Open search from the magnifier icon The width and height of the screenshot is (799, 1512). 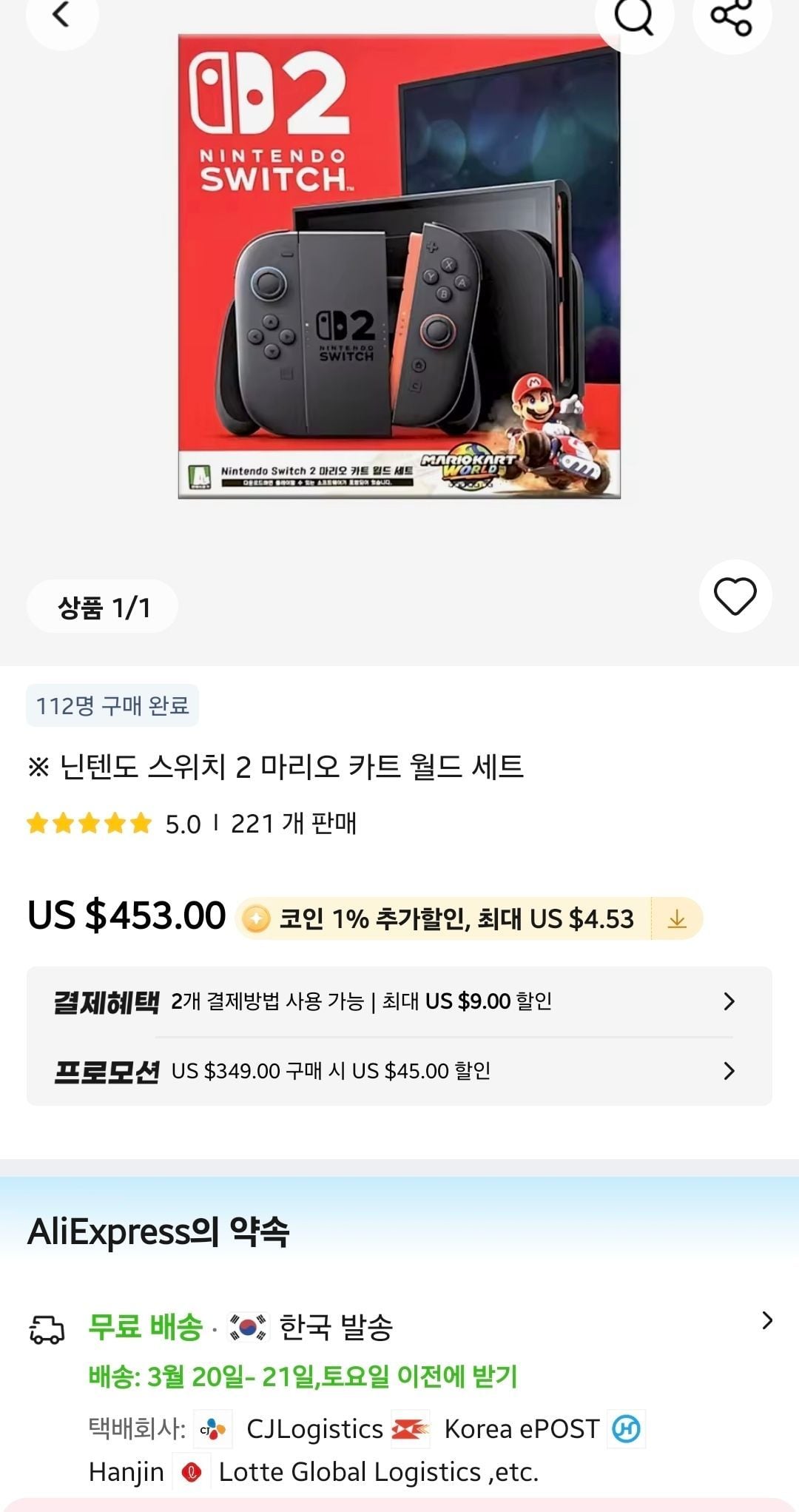pos(634,16)
